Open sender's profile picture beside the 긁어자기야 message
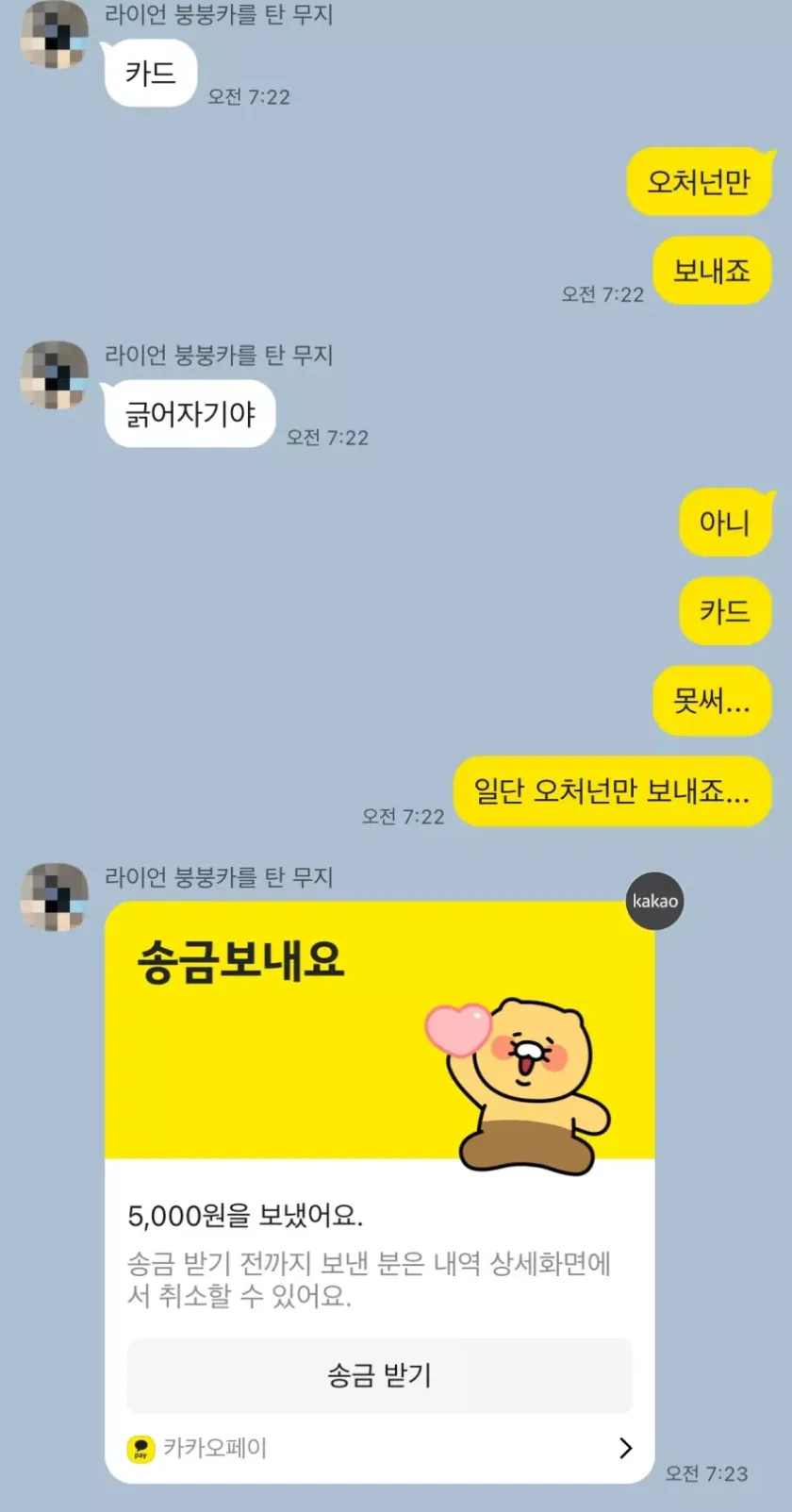 click(55, 375)
